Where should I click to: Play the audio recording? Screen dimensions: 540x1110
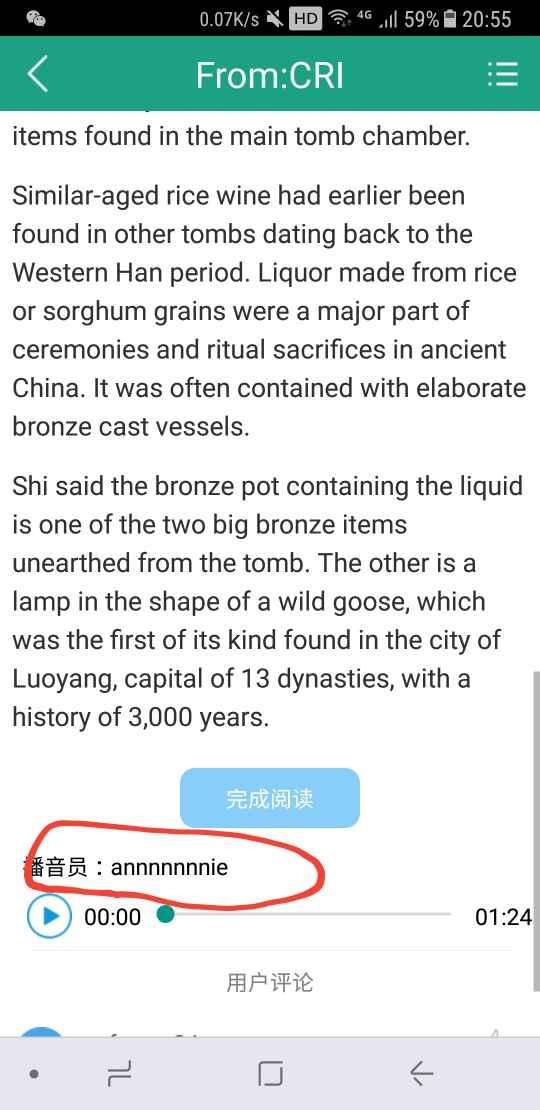click(x=50, y=916)
